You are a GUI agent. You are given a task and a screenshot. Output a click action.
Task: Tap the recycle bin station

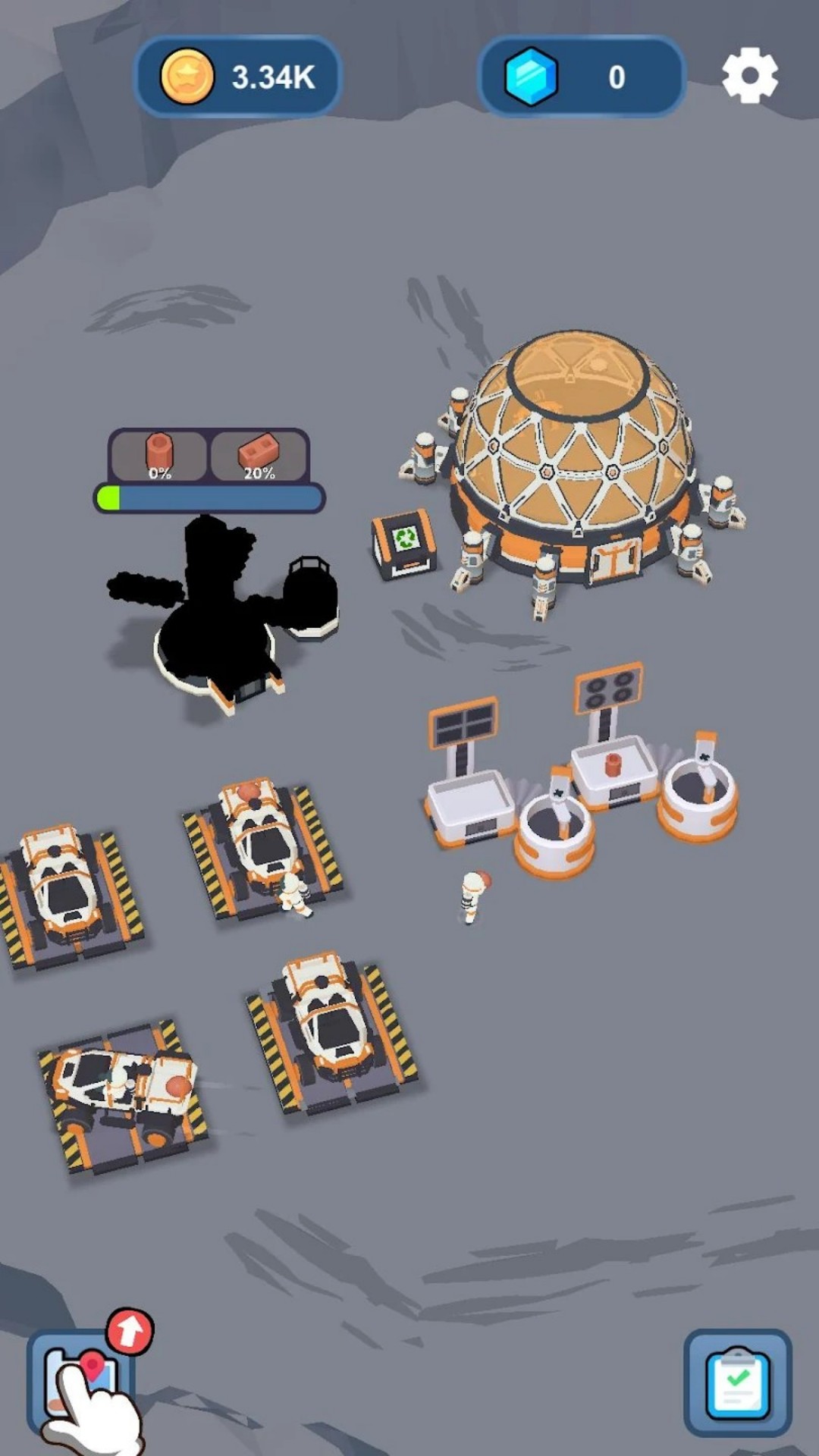[x=404, y=541]
